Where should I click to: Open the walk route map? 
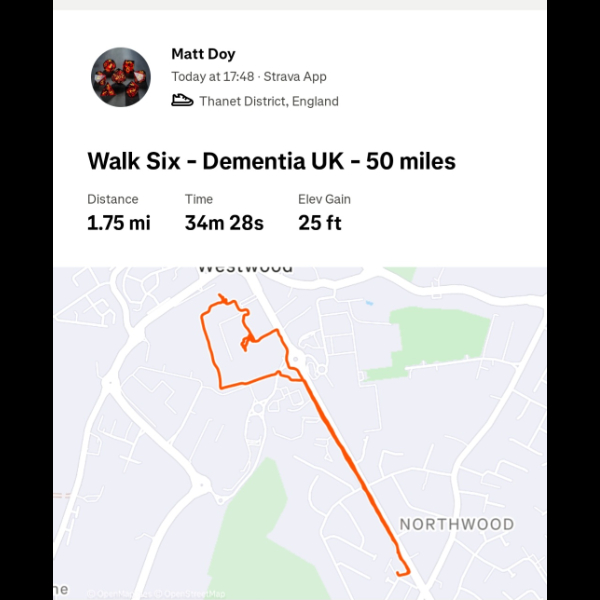pos(300,430)
